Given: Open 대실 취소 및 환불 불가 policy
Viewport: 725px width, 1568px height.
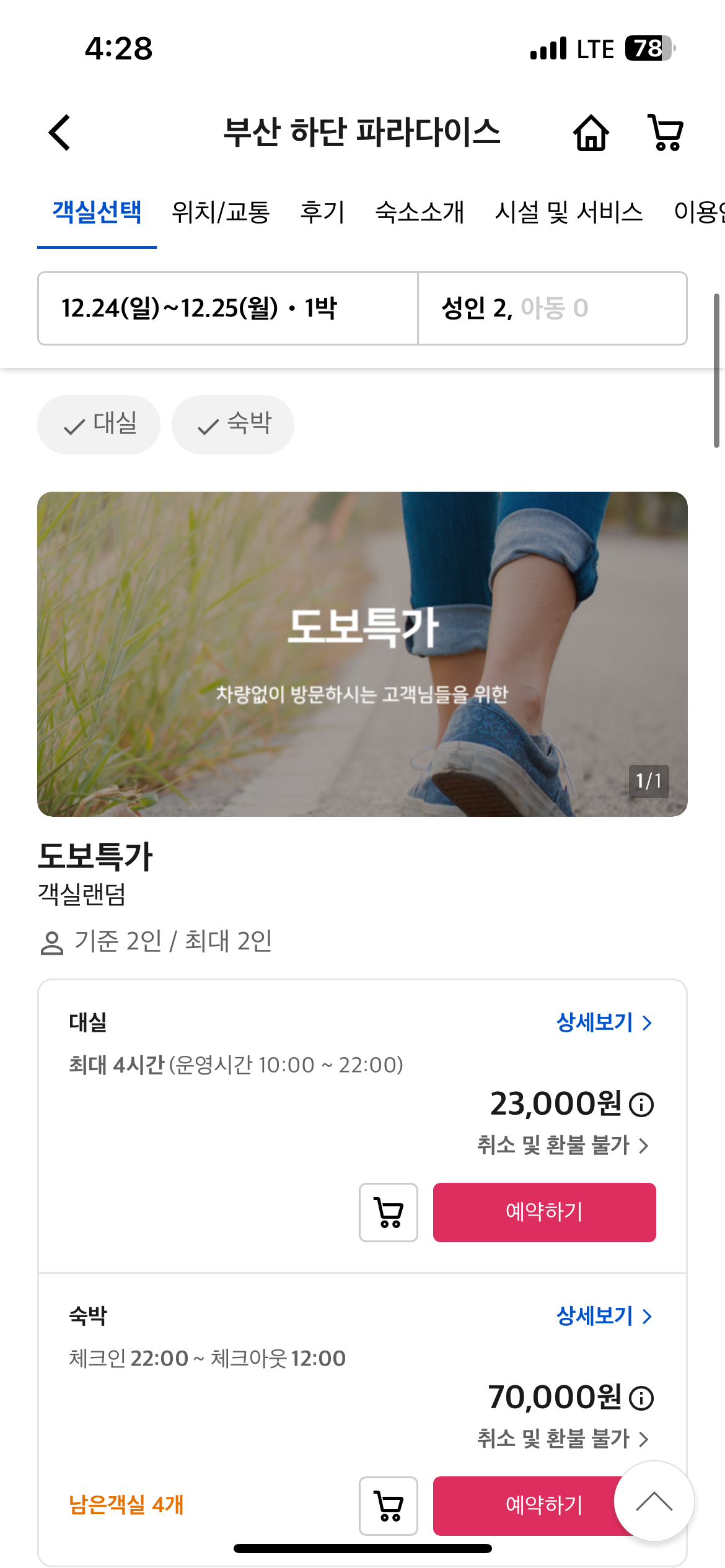Looking at the screenshot, I should pyautogui.click(x=563, y=1145).
